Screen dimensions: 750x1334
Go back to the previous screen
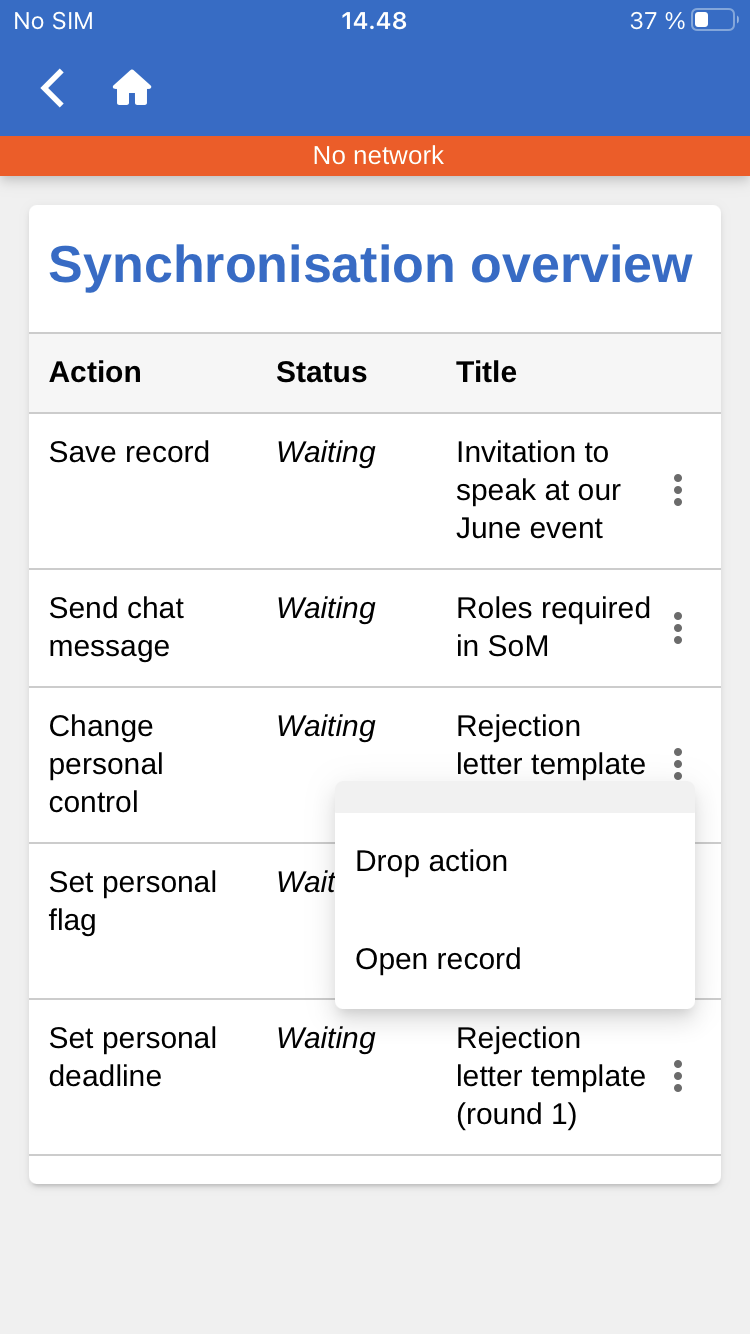pos(52,88)
